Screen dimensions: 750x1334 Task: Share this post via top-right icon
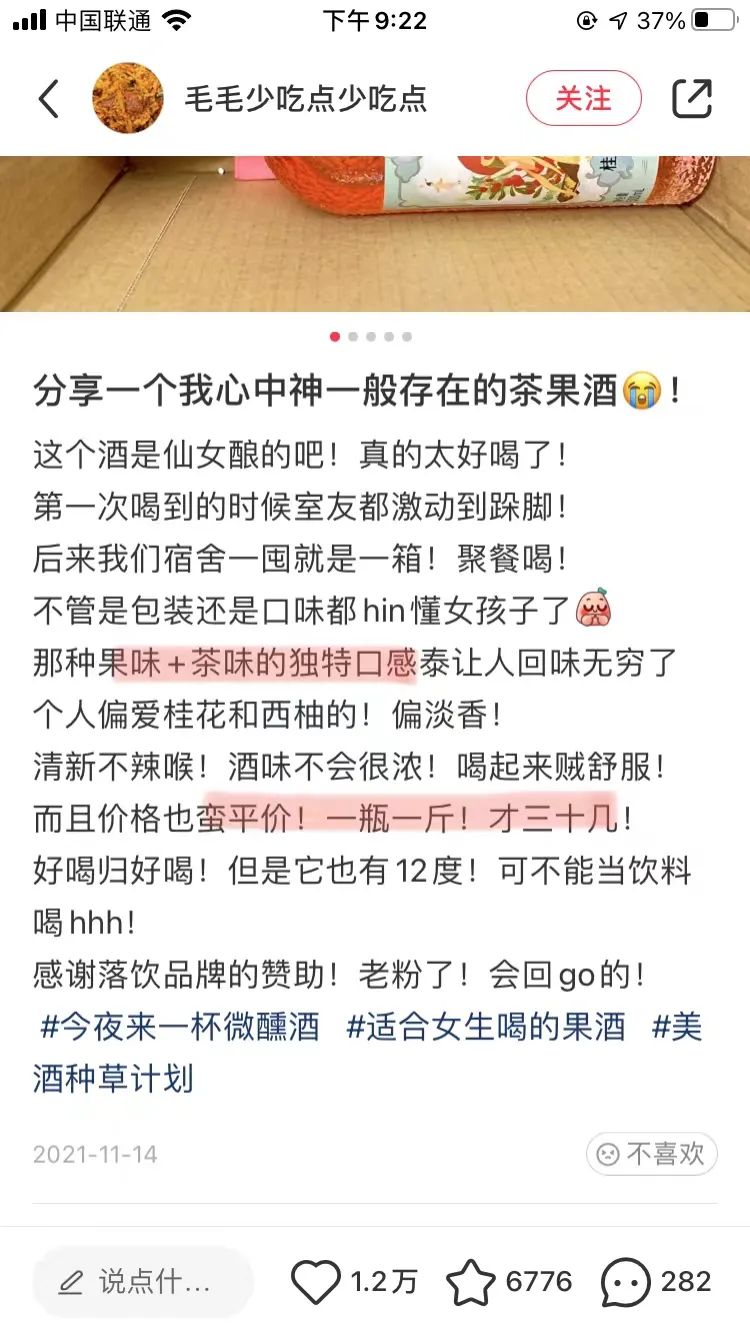[x=692, y=98]
